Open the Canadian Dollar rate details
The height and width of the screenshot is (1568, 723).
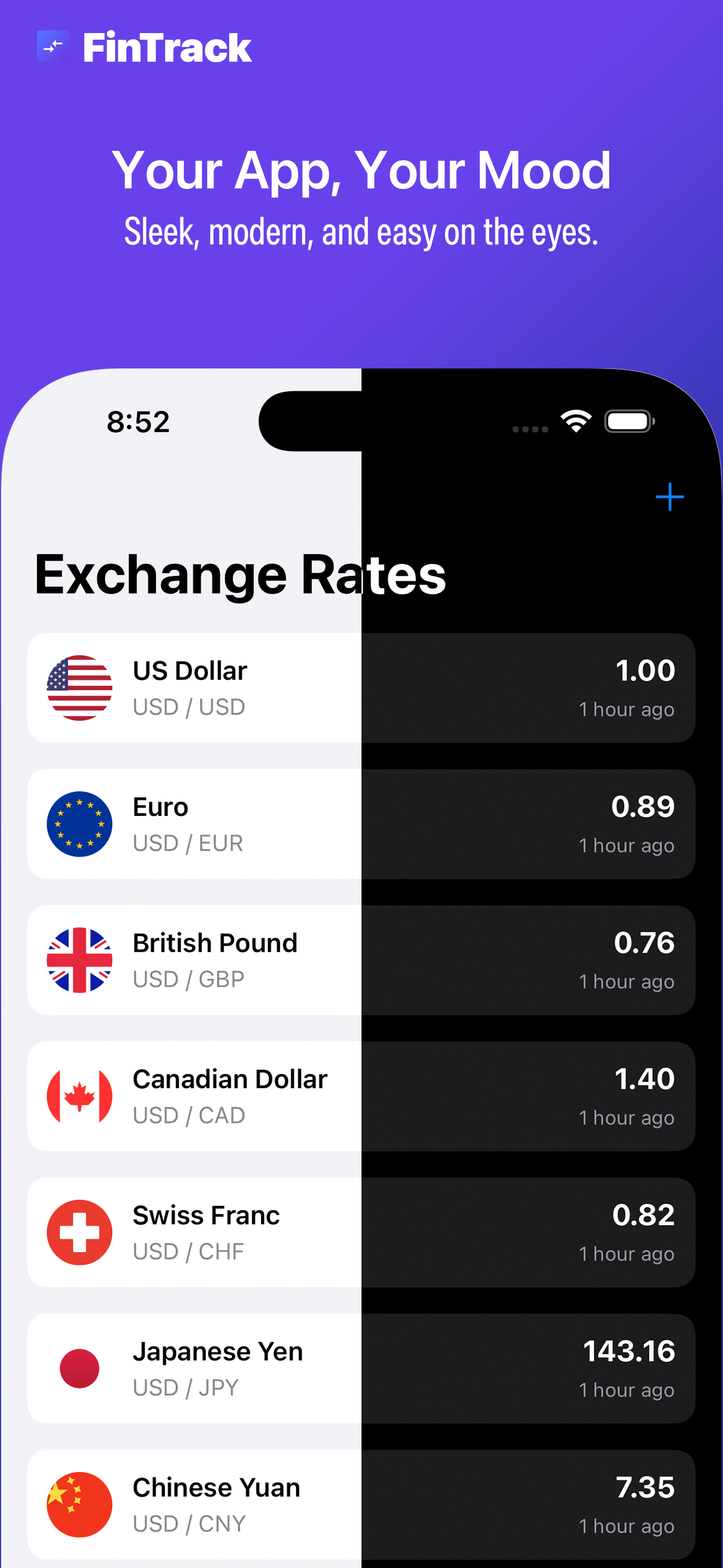(x=361, y=1096)
